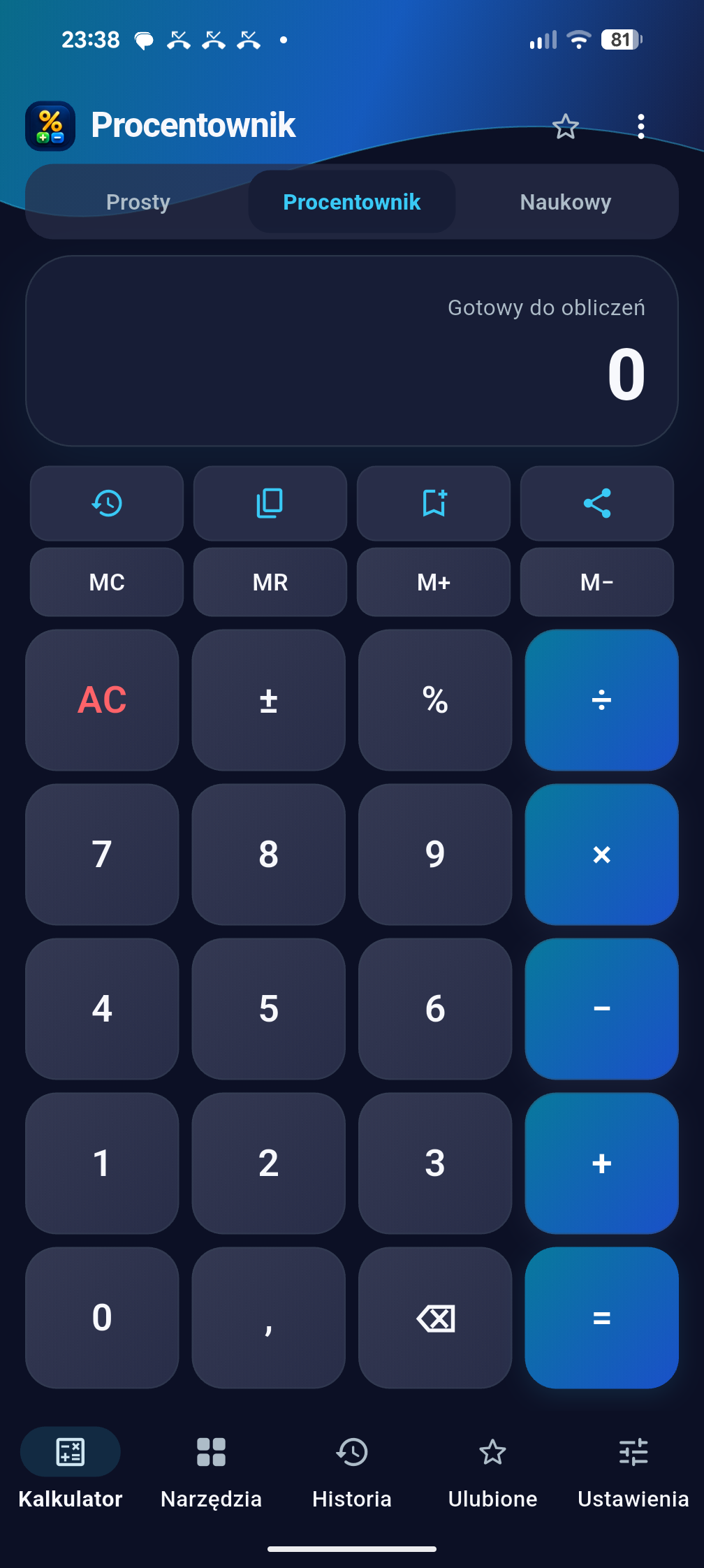Image resolution: width=704 pixels, height=1568 pixels.
Task: Tap AC to clear the display
Action: pyautogui.click(x=102, y=700)
